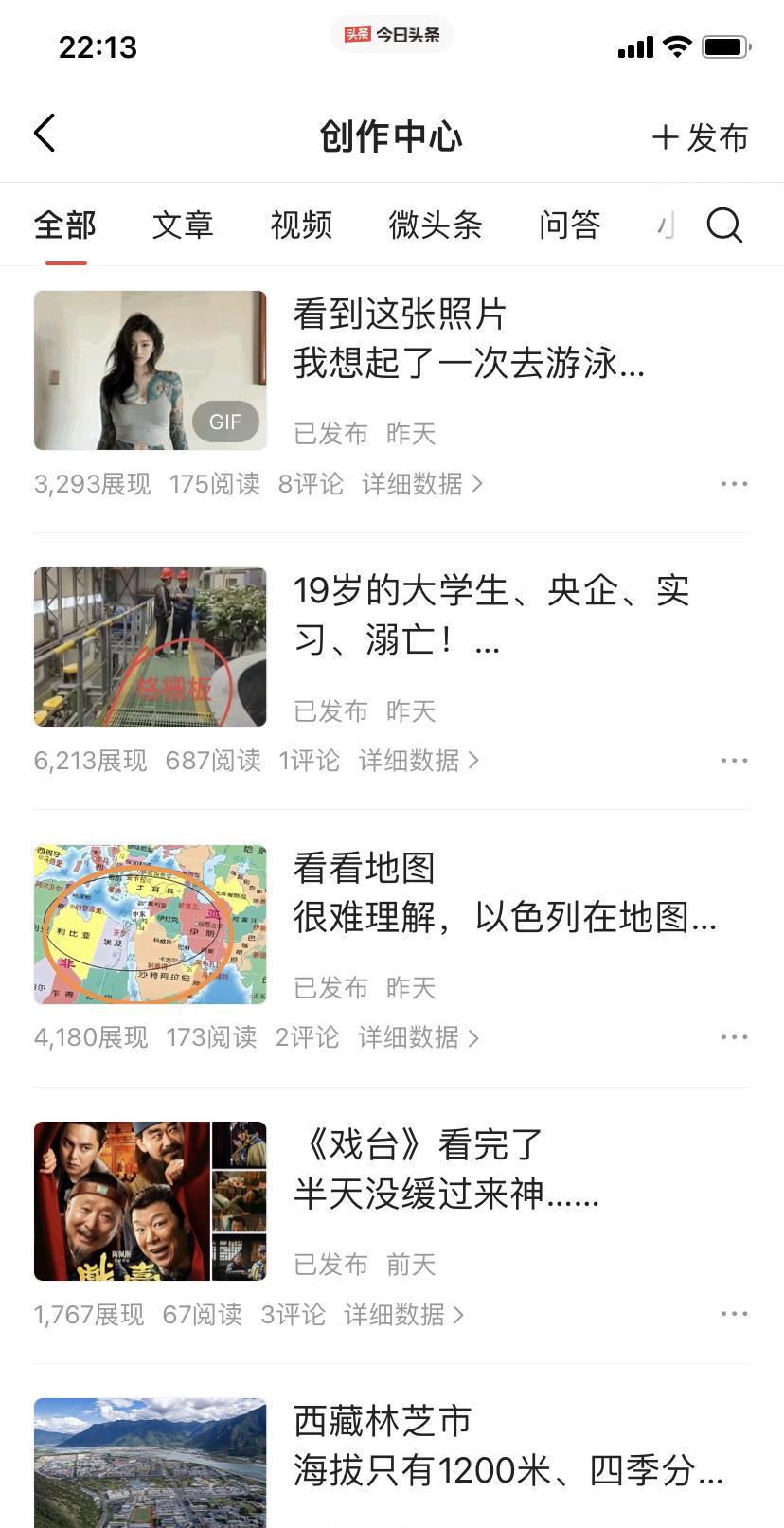Switch to the 视频 tab

coord(301,225)
